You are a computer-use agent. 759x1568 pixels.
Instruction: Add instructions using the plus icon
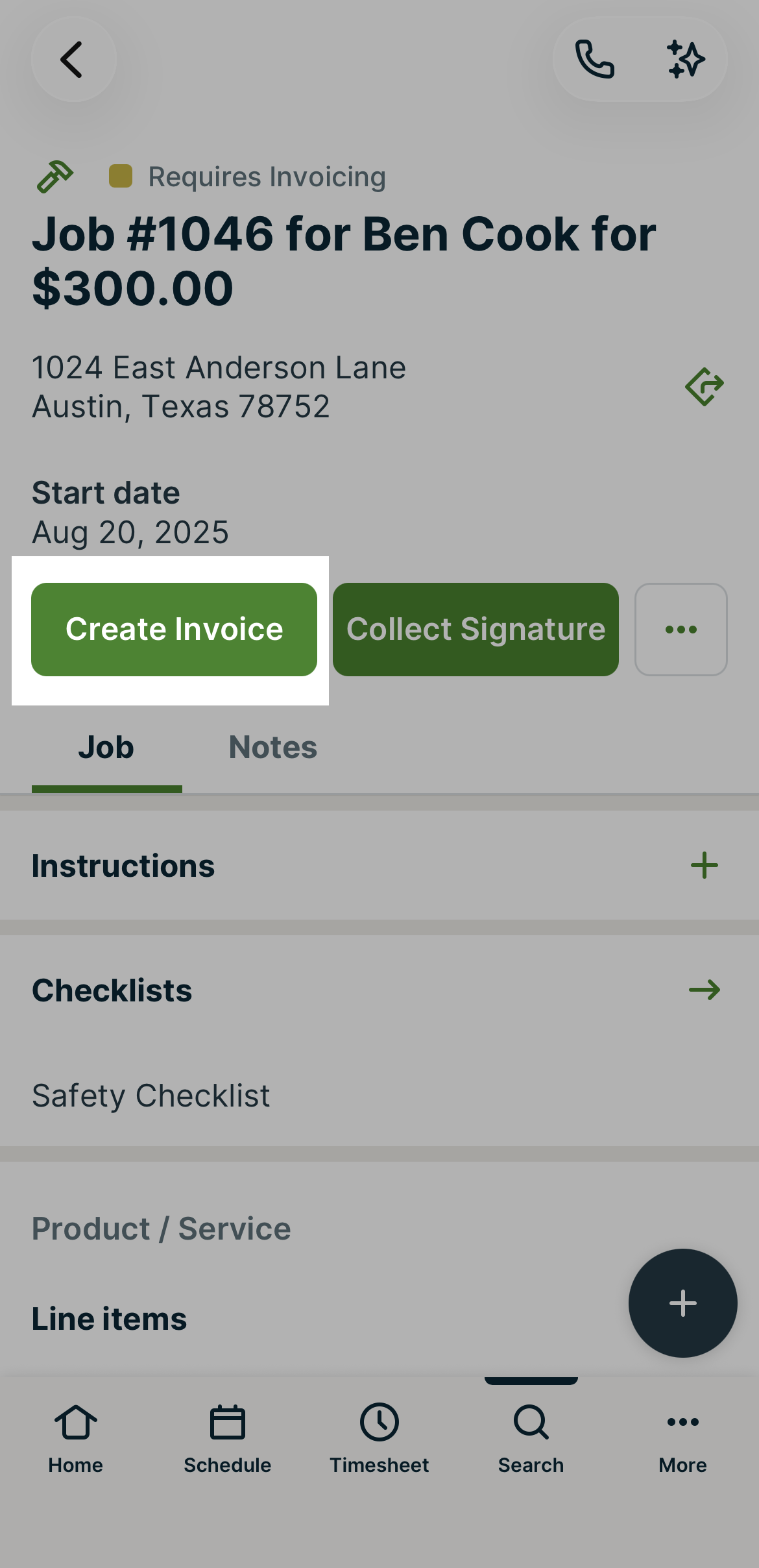(703, 864)
